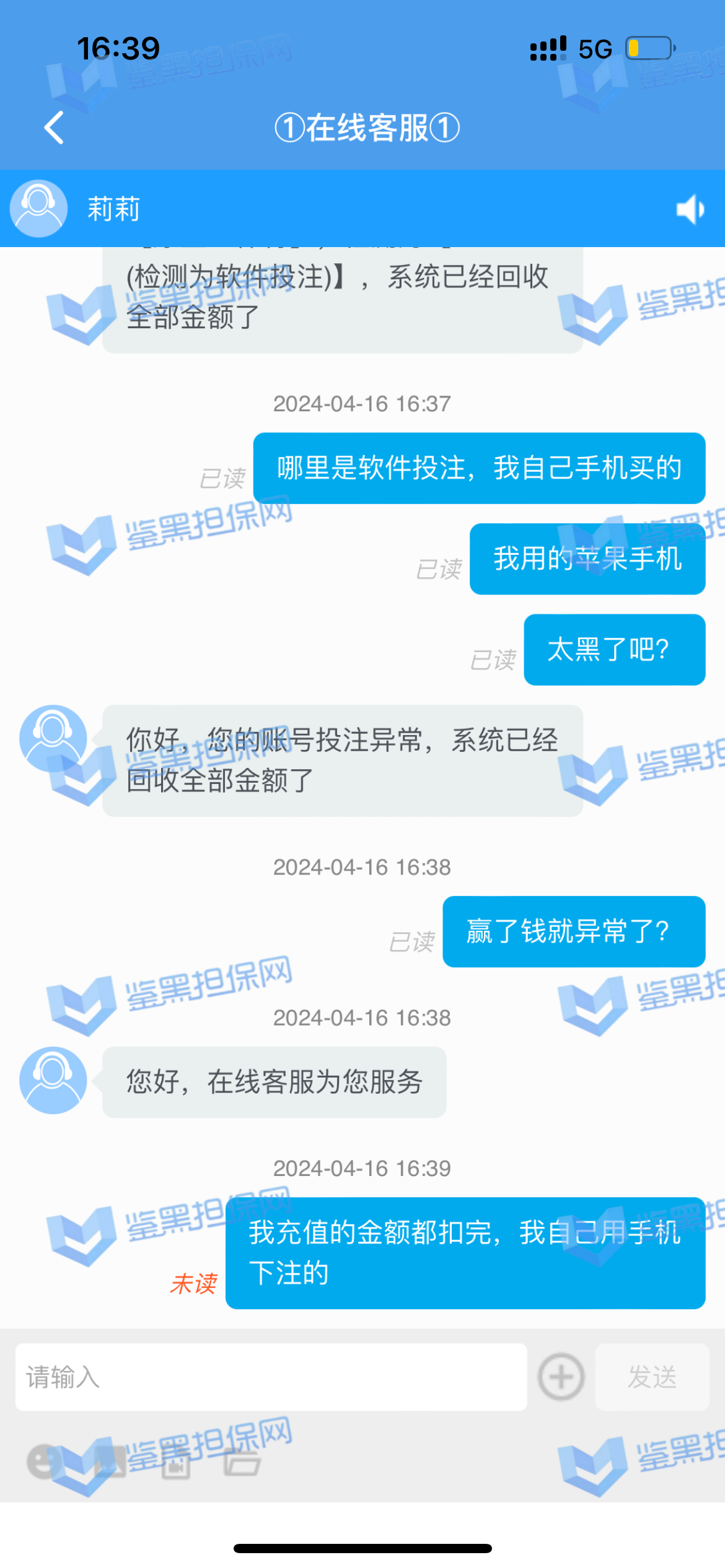Image resolution: width=725 pixels, height=1568 pixels.
Task: Tap the 发送 send button
Action: 652,1377
